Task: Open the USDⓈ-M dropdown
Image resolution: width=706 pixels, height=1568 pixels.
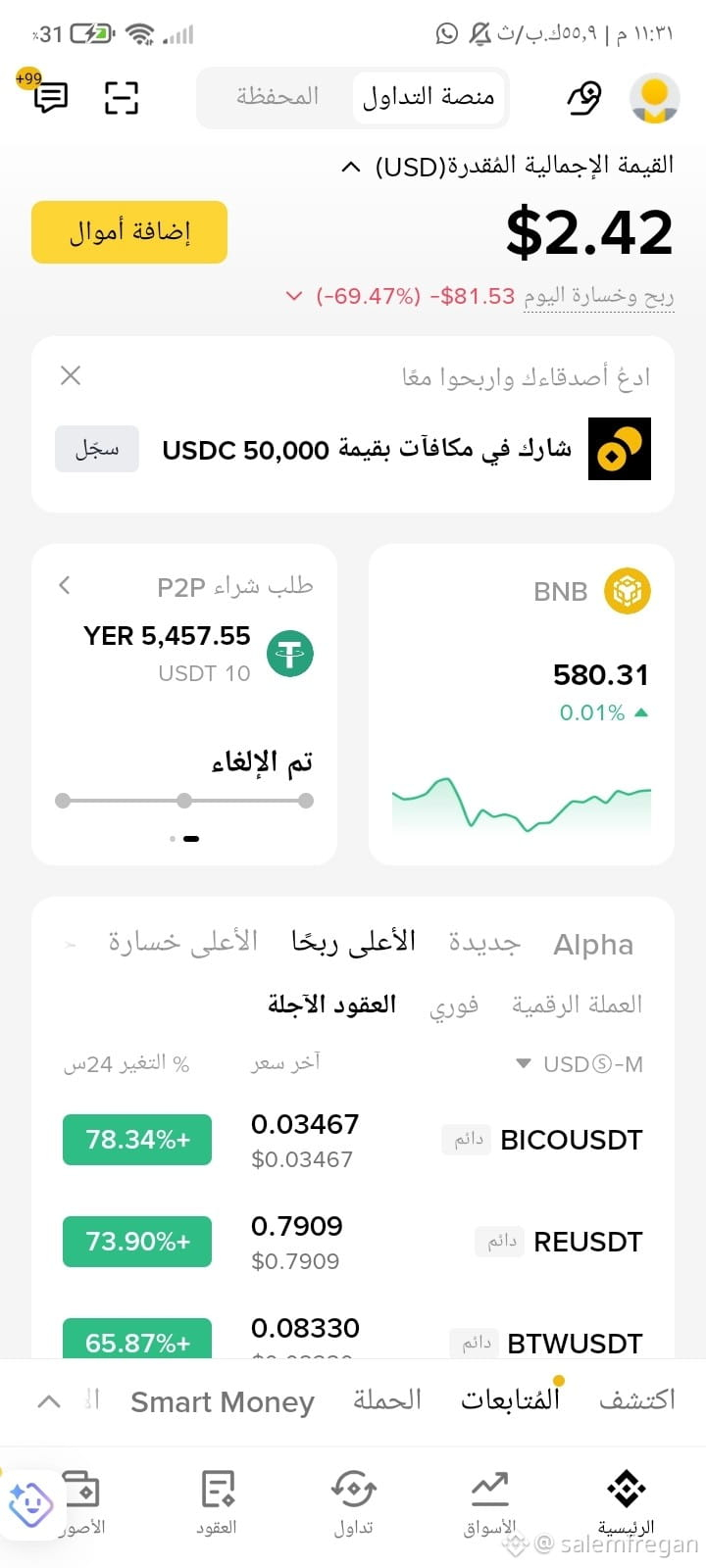Action: [580, 1064]
